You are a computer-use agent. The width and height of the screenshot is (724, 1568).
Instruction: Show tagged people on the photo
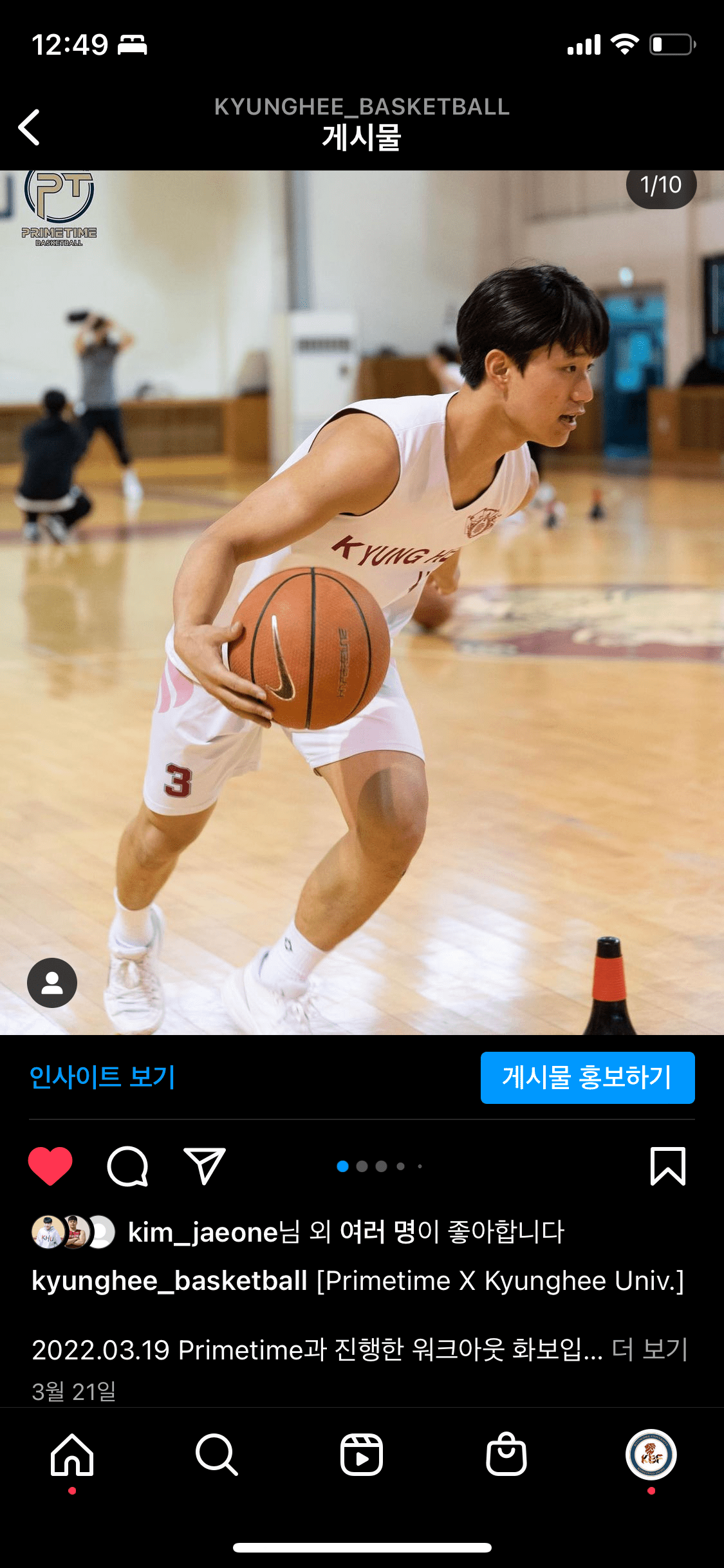point(52,983)
